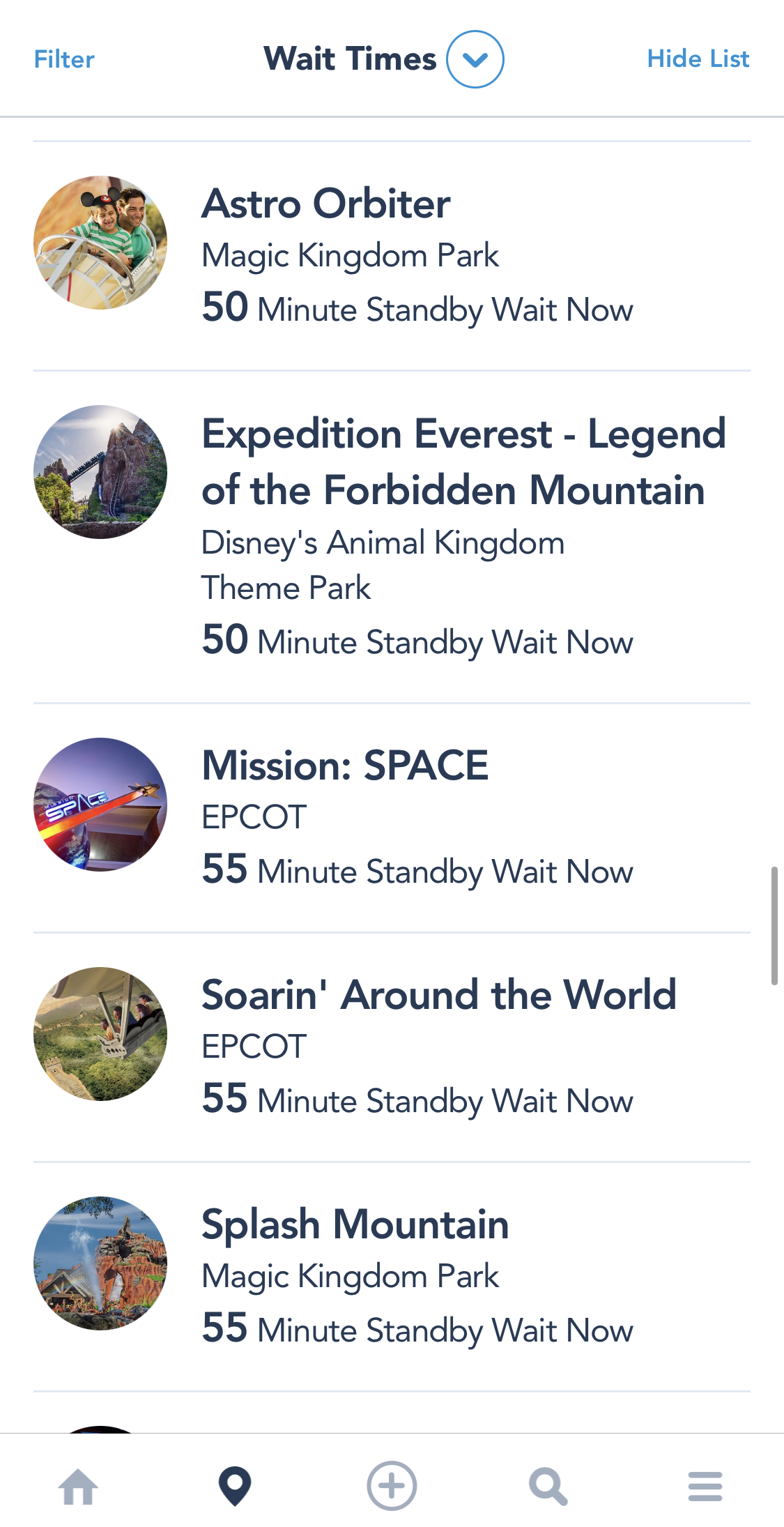The height and width of the screenshot is (1527, 784).
Task: Open the search tab
Action: tap(548, 1486)
